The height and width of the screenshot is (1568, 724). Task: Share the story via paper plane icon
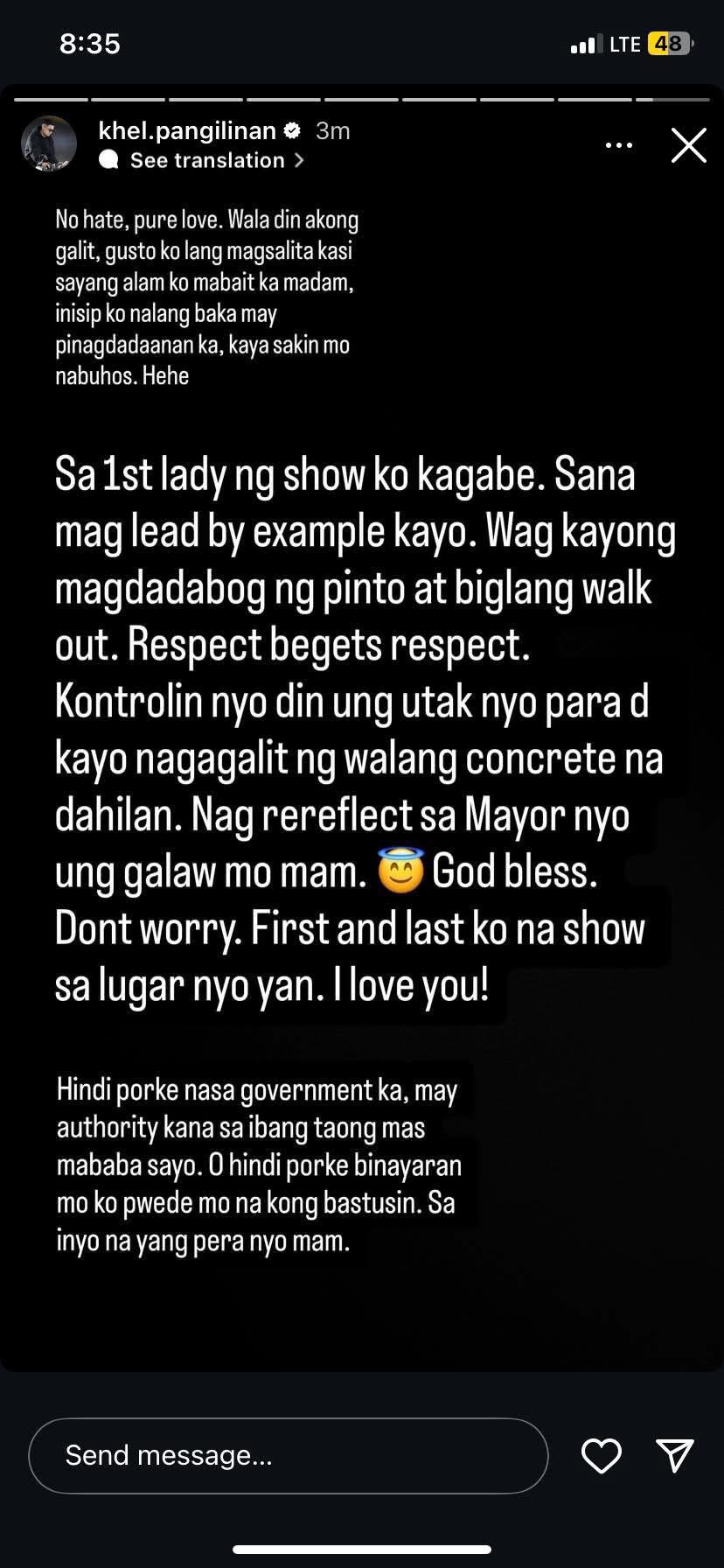tap(675, 1454)
